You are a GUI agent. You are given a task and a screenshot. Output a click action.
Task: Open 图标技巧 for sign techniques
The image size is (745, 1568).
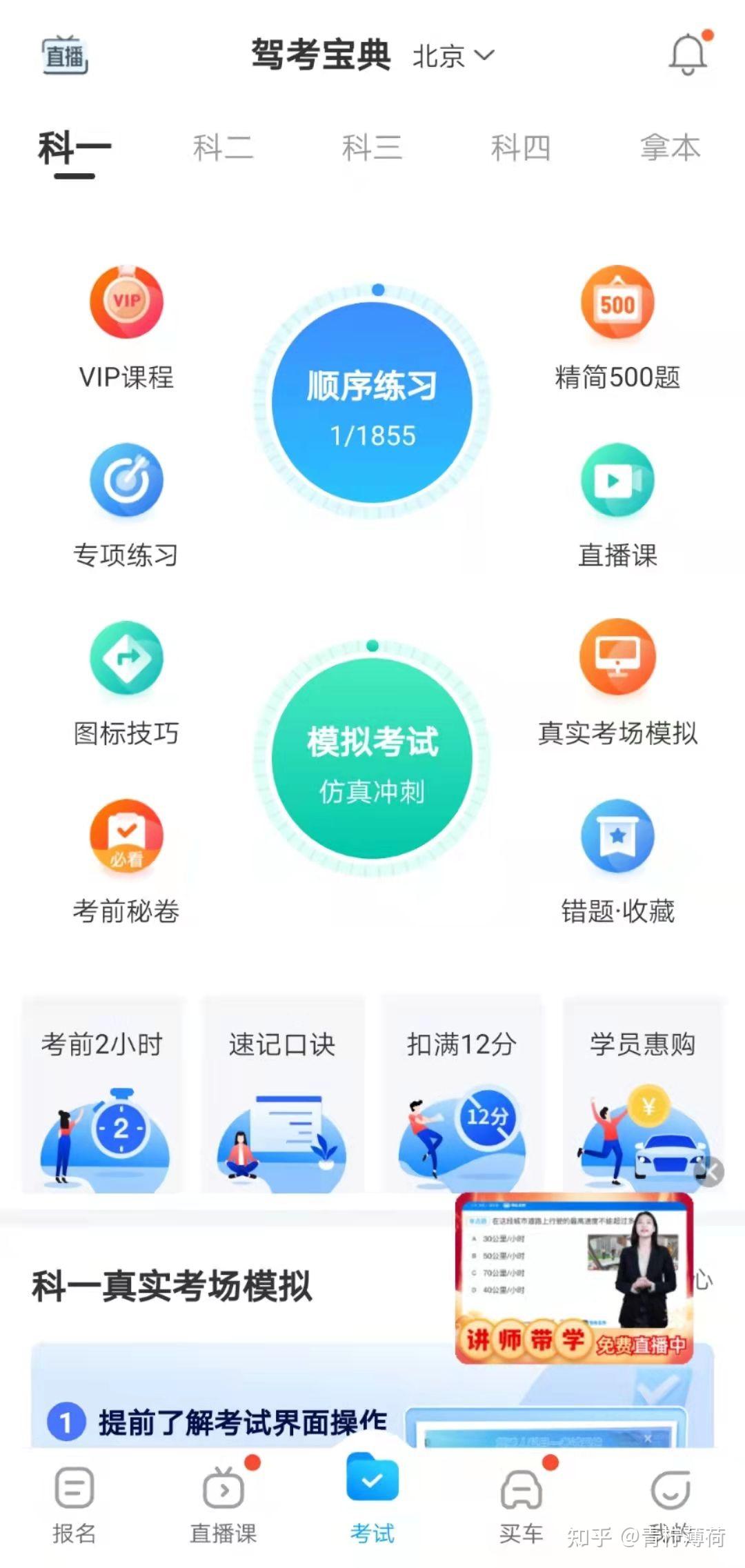pos(127,657)
